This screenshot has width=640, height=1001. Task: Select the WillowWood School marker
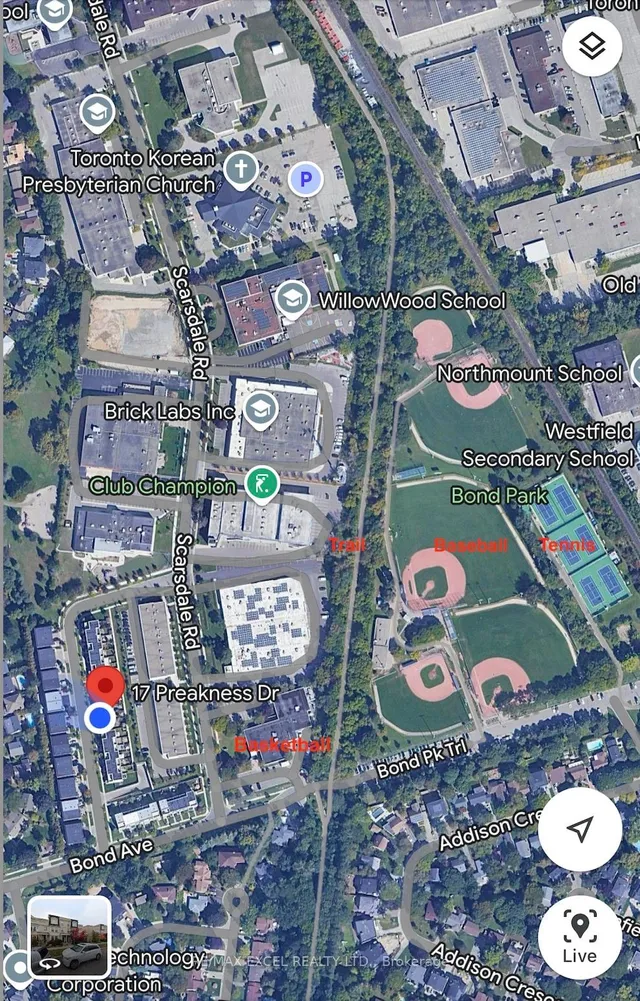(291, 298)
